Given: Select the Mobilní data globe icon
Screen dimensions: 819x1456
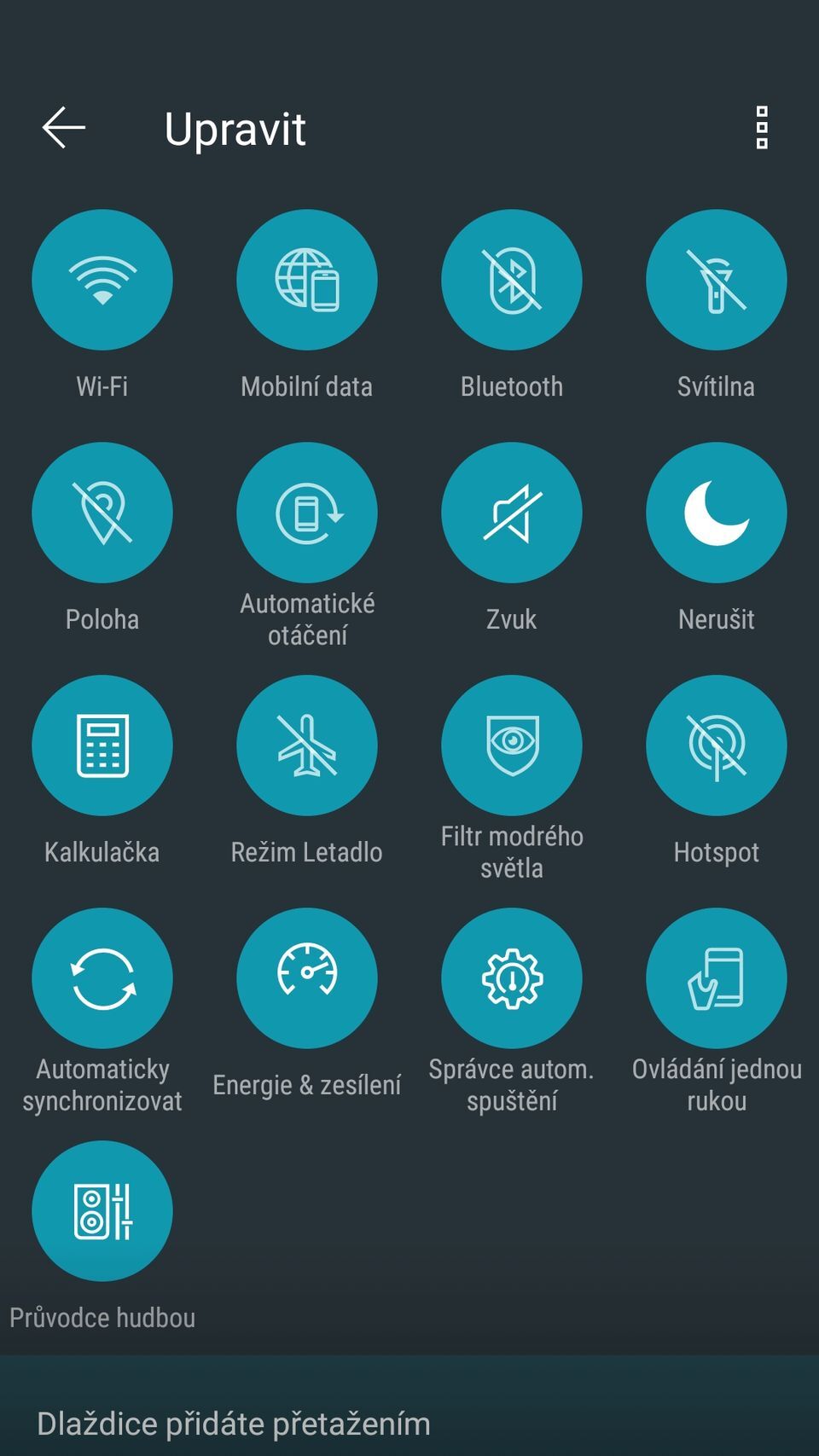Looking at the screenshot, I should (x=307, y=280).
